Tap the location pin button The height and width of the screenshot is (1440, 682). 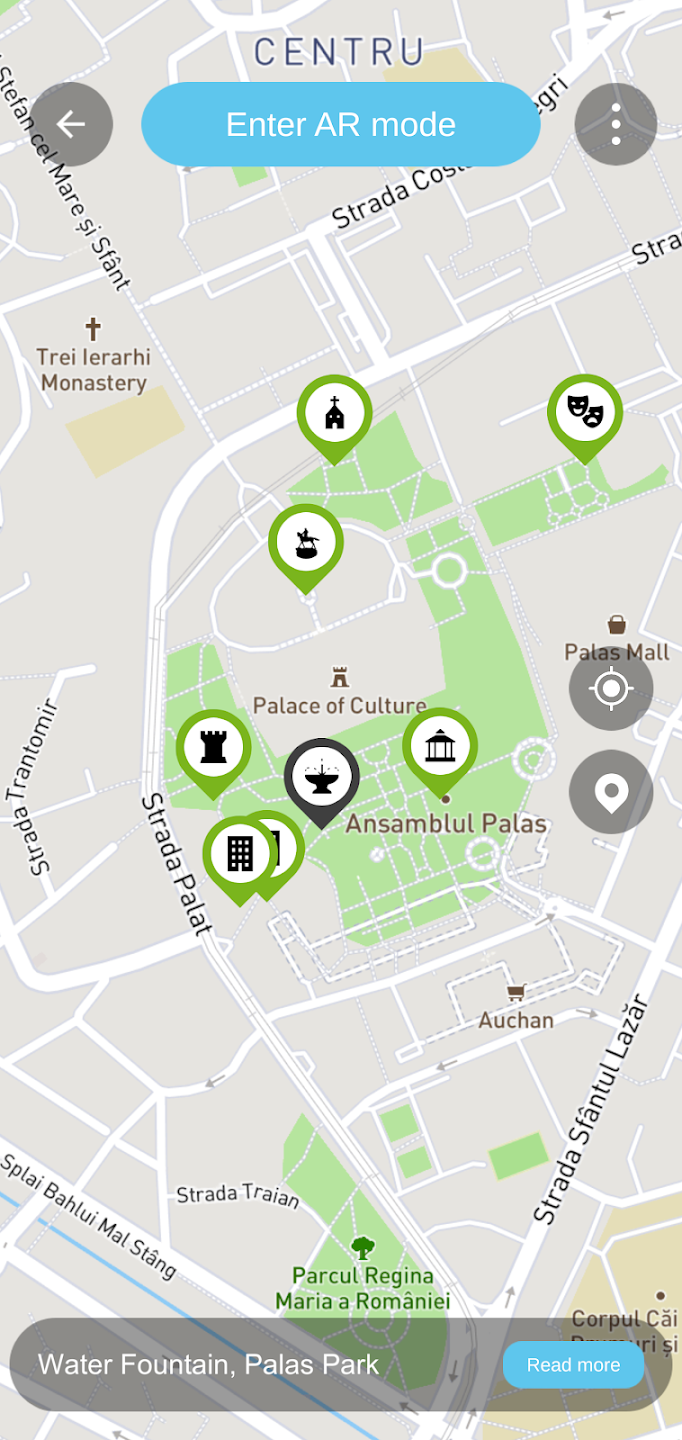click(x=611, y=792)
